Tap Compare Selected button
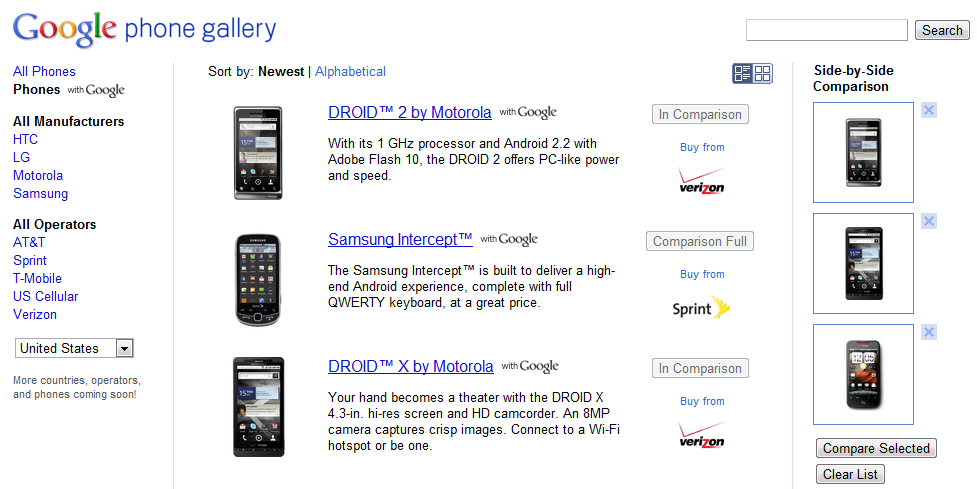This screenshot has height=489, width=977. 876,448
